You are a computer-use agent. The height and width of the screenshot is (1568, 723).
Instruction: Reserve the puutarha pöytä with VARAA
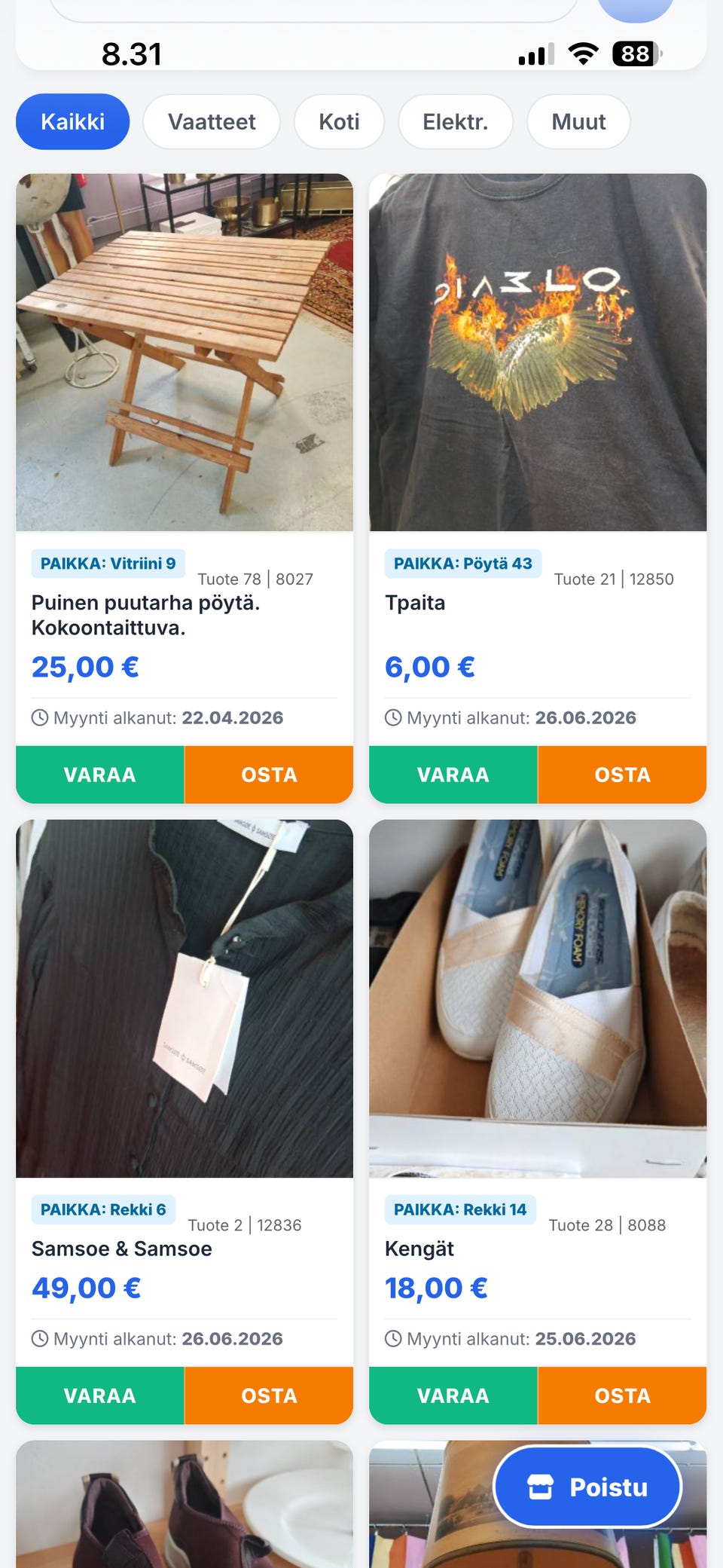point(100,774)
